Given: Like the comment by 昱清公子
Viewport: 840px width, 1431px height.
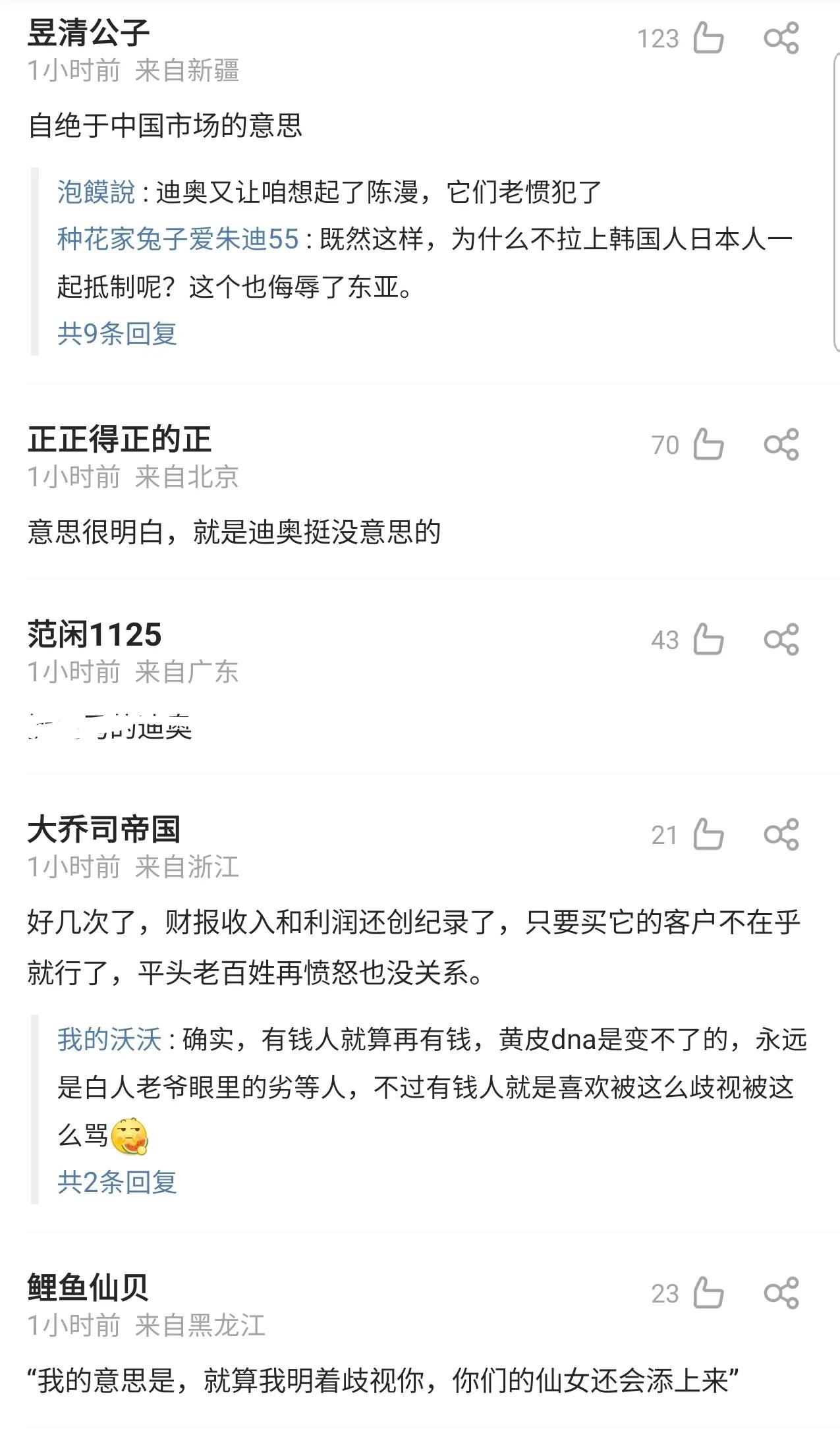Looking at the screenshot, I should coord(708,38).
